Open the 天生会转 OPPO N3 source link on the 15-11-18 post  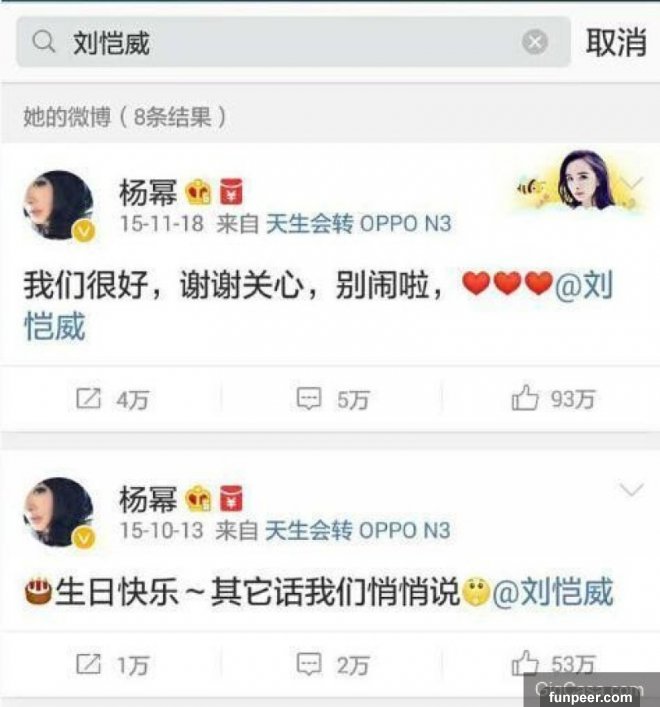pos(357,223)
